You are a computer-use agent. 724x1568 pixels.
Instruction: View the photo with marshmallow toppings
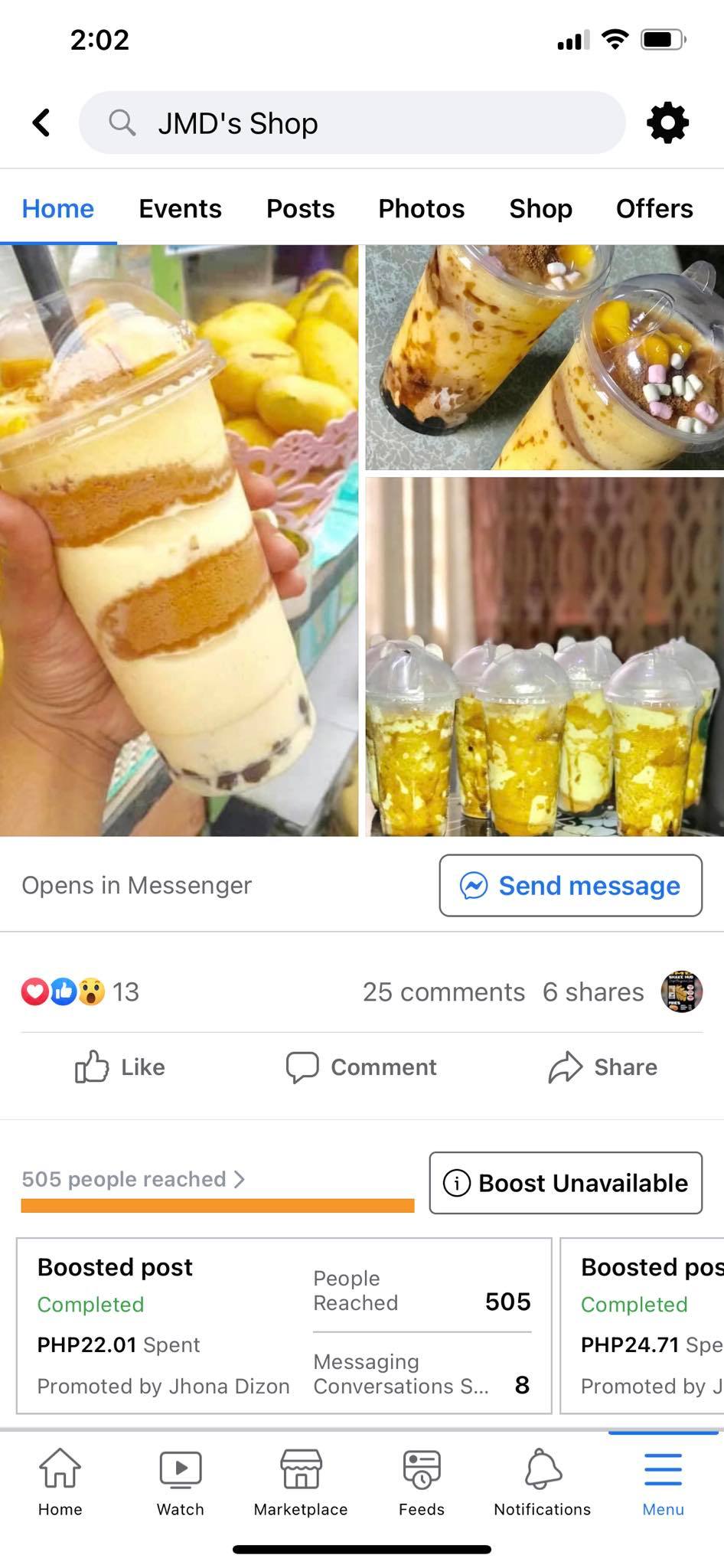click(544, 357)
